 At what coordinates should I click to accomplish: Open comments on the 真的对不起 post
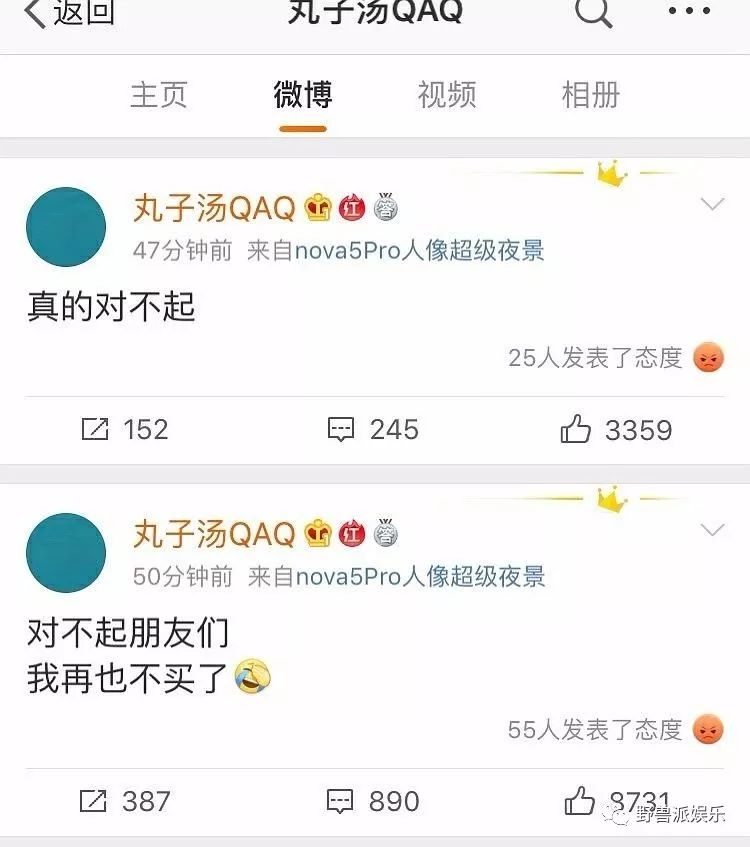click(x=373, y=430)
